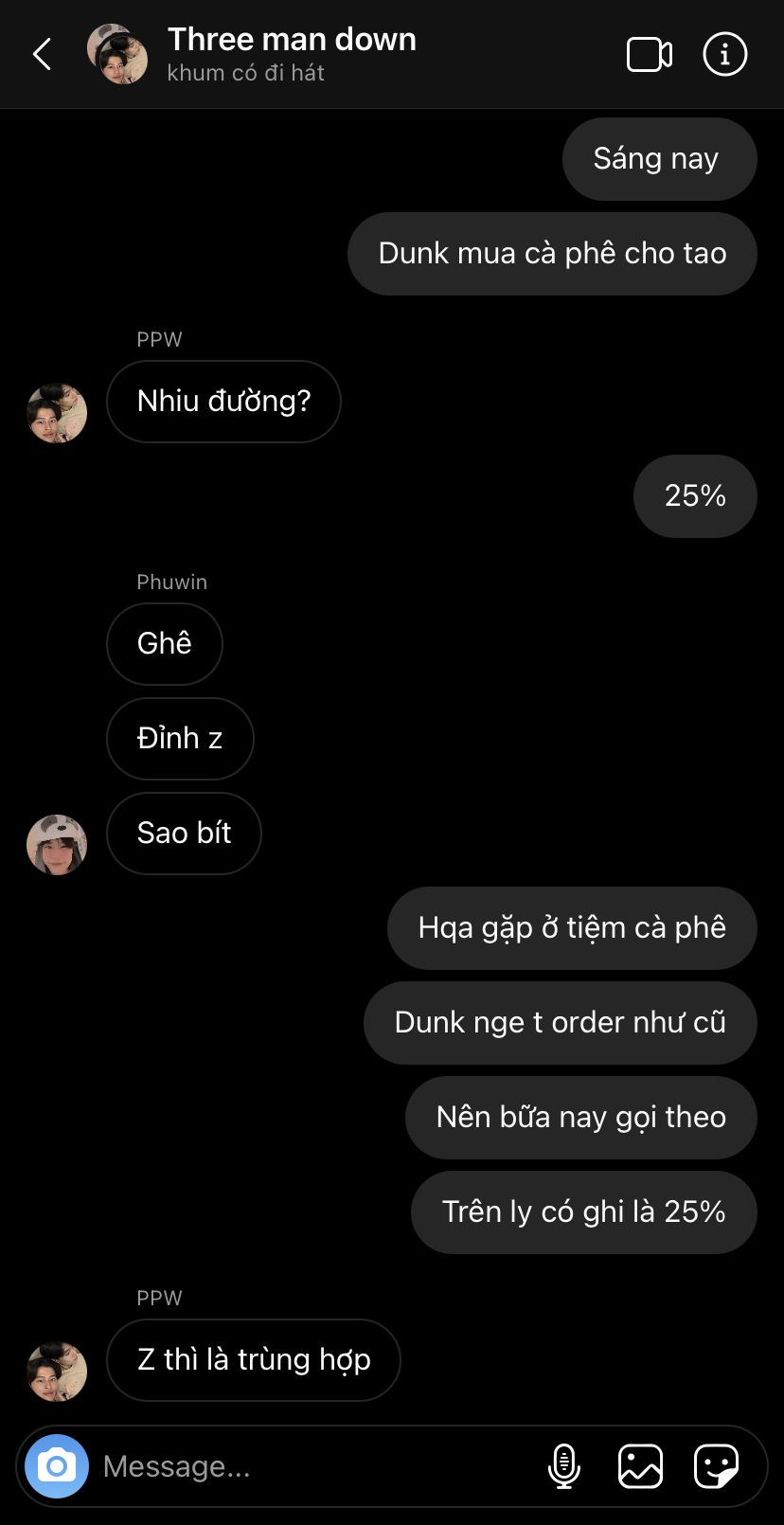
Task: Go back to the inbox
Action: [43, 55]
